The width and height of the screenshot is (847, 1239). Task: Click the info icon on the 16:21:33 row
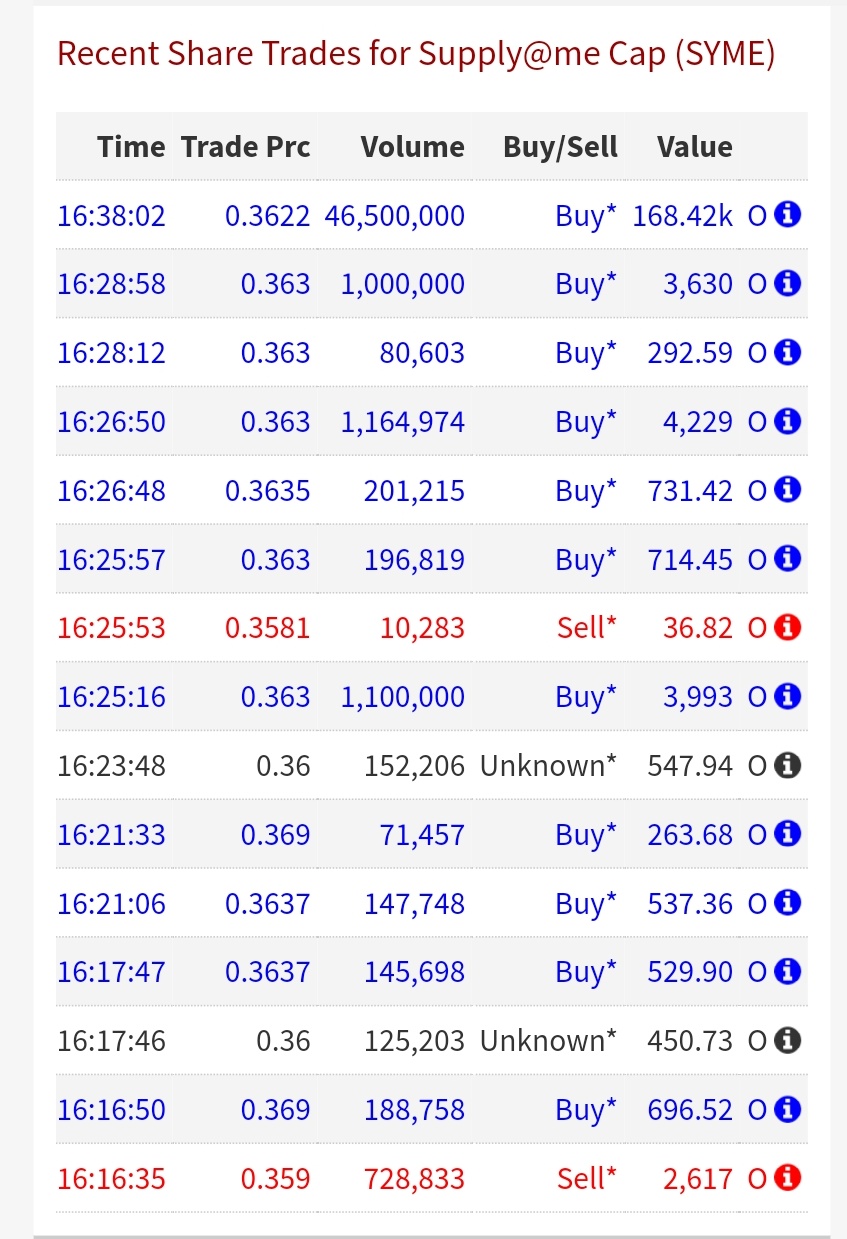[787, 834]
